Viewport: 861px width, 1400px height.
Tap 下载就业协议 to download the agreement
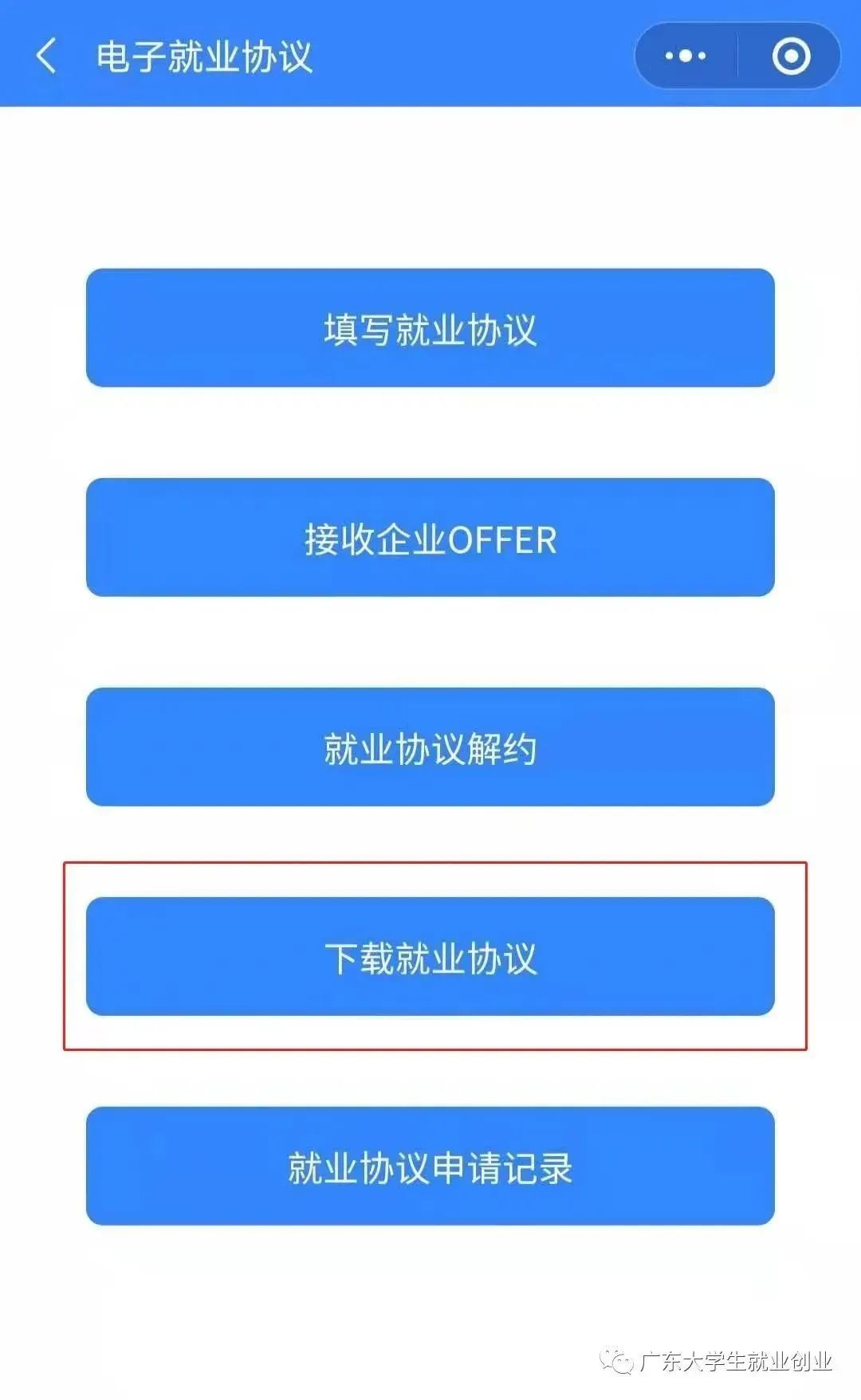point(431,957)
